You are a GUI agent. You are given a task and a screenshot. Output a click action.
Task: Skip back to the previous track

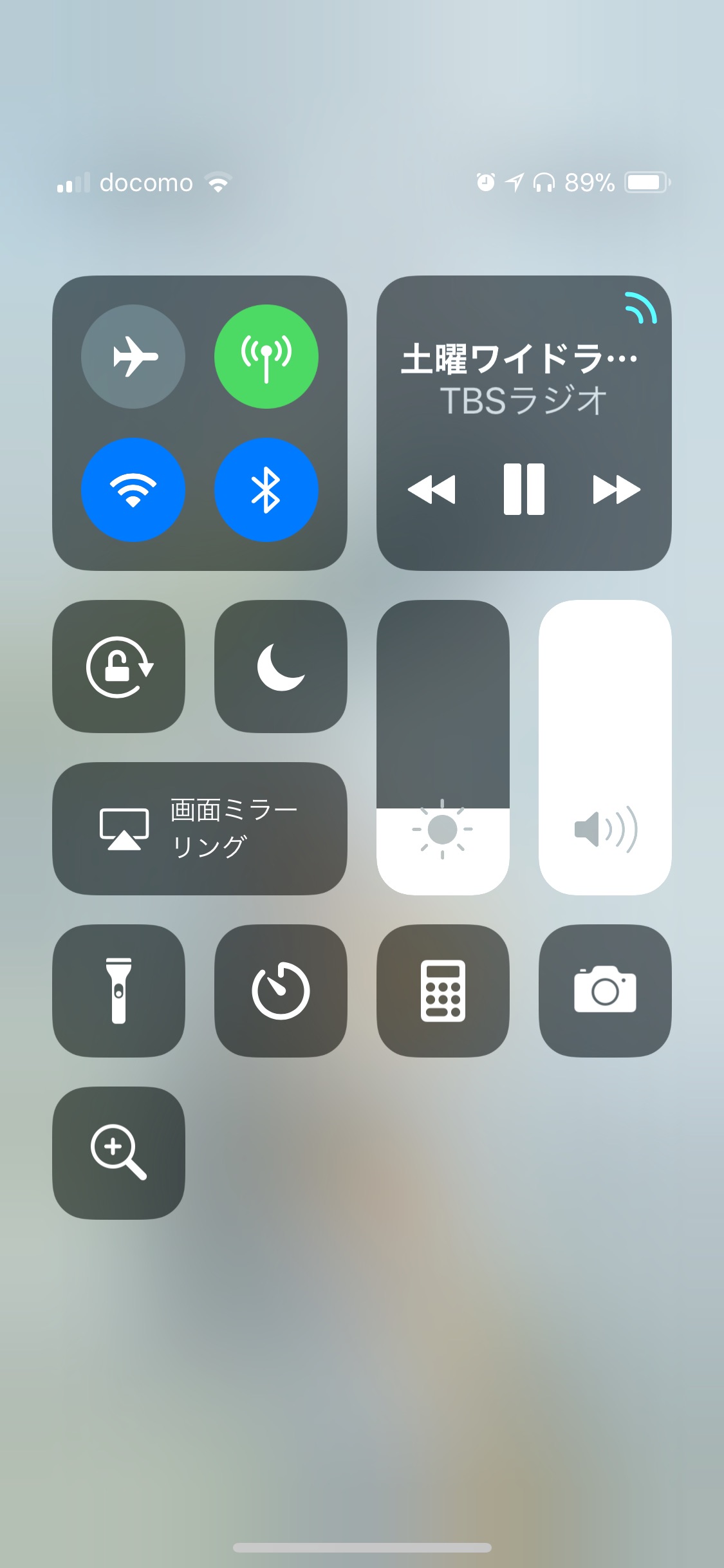tap(432, 489)
